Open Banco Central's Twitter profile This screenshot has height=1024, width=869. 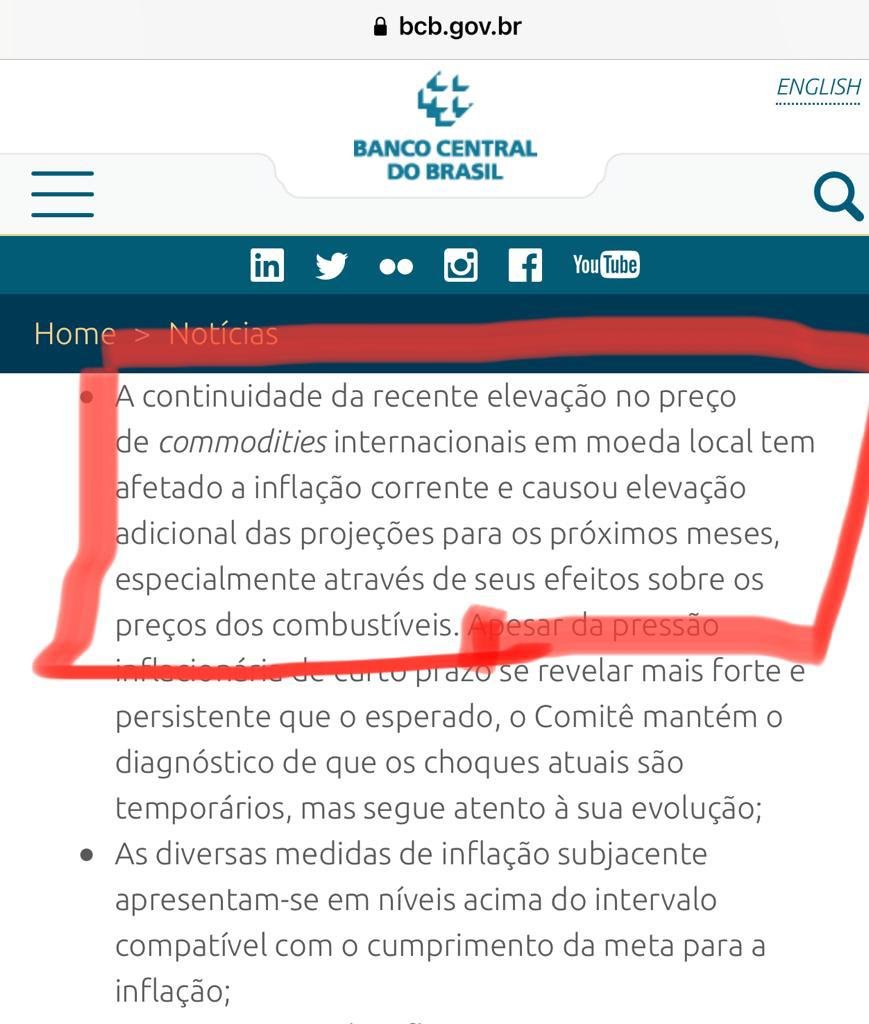(x=331, y=265)
